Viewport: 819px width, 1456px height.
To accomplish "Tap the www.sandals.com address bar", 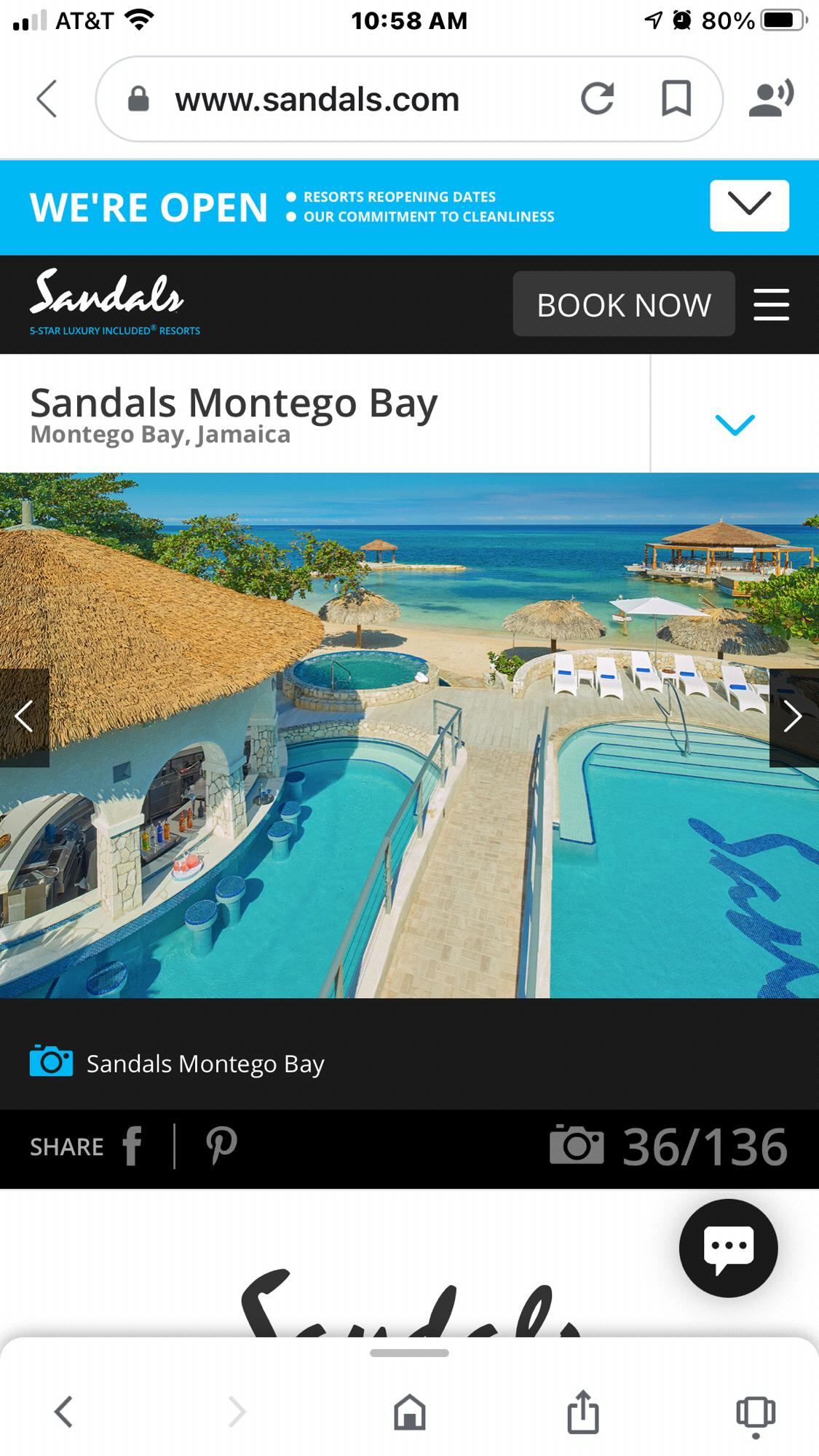I will 317,100.
